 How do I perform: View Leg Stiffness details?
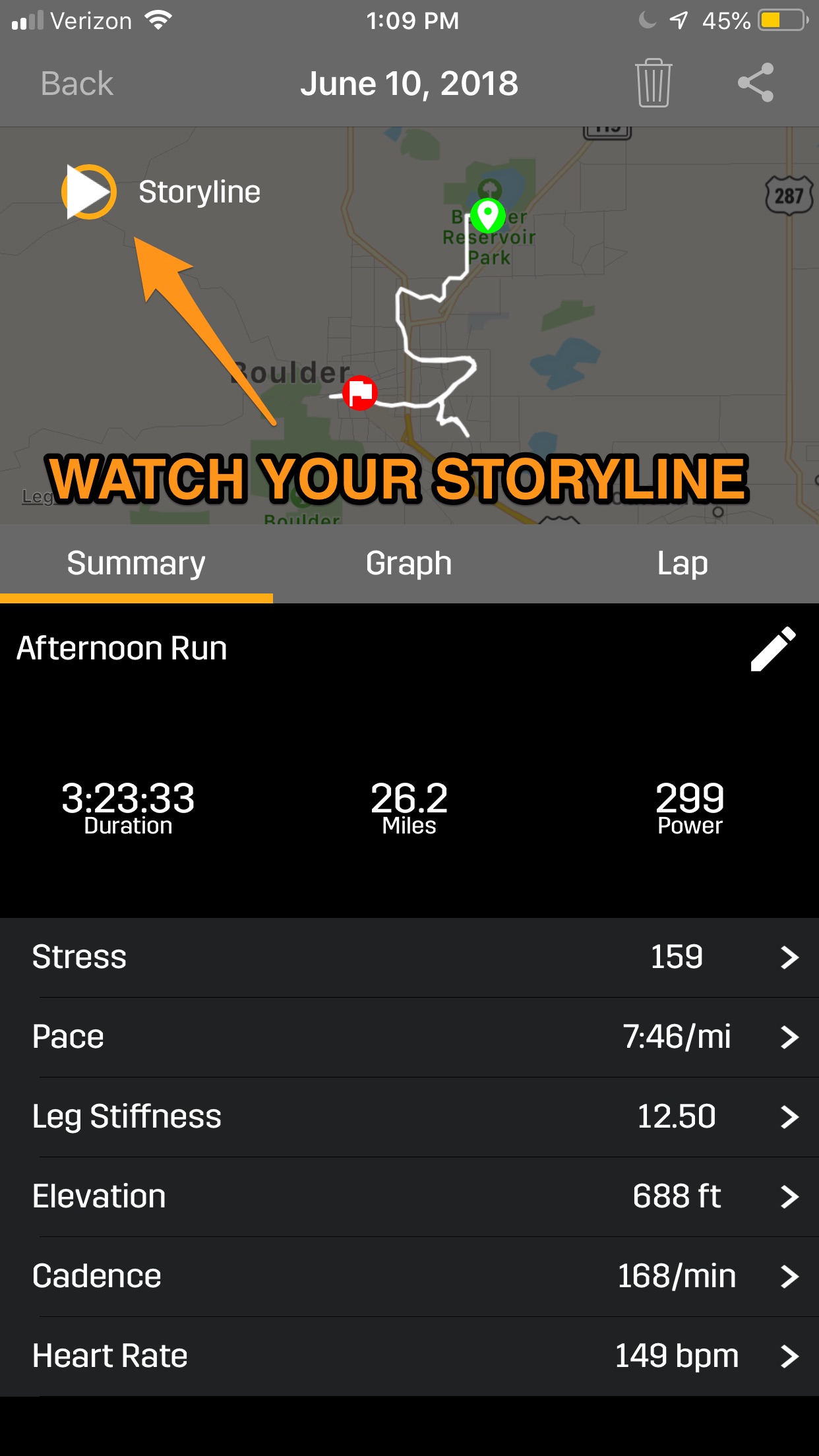pos(409,1117)
